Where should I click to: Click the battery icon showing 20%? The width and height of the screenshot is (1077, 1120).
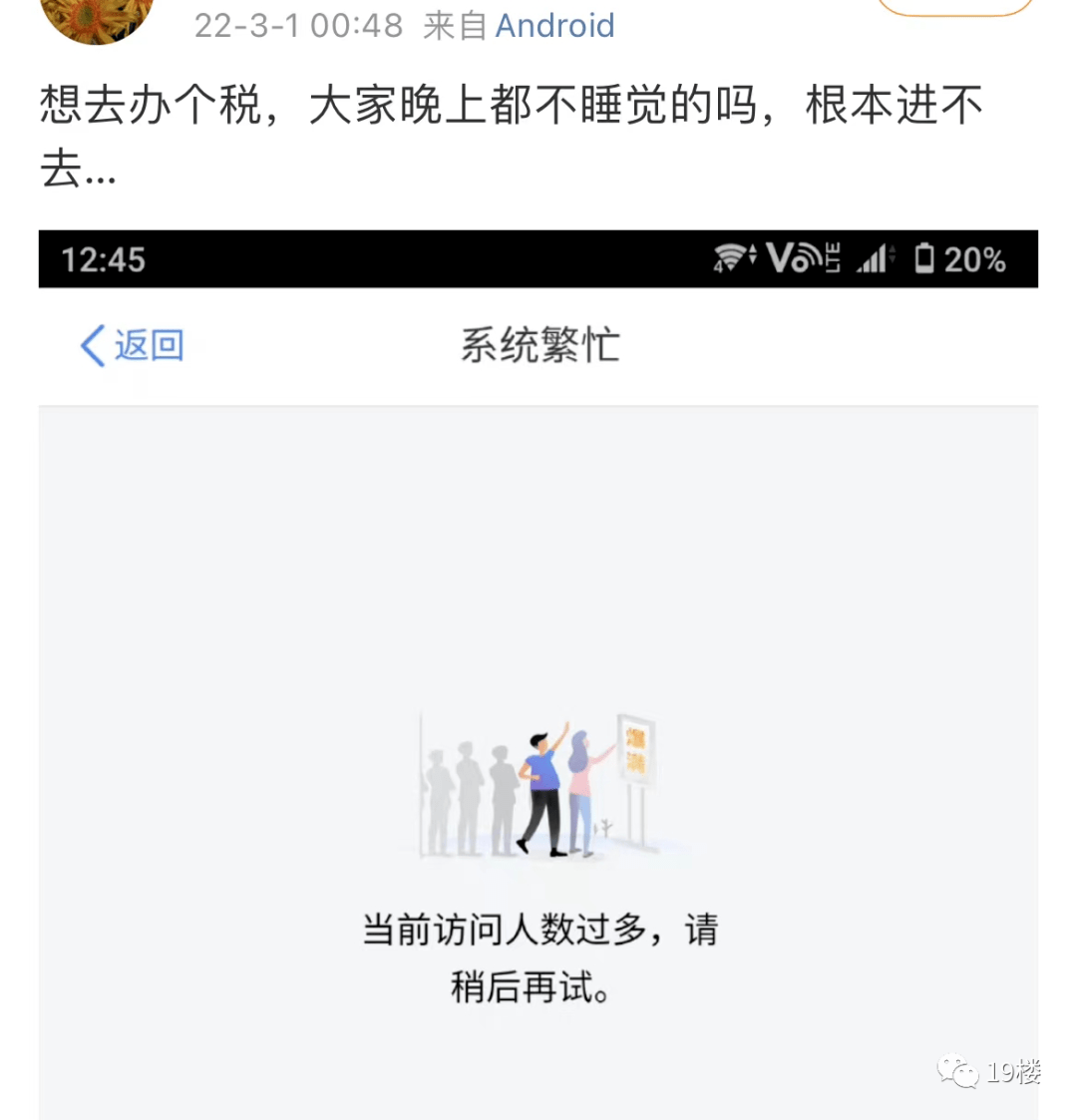925,259
